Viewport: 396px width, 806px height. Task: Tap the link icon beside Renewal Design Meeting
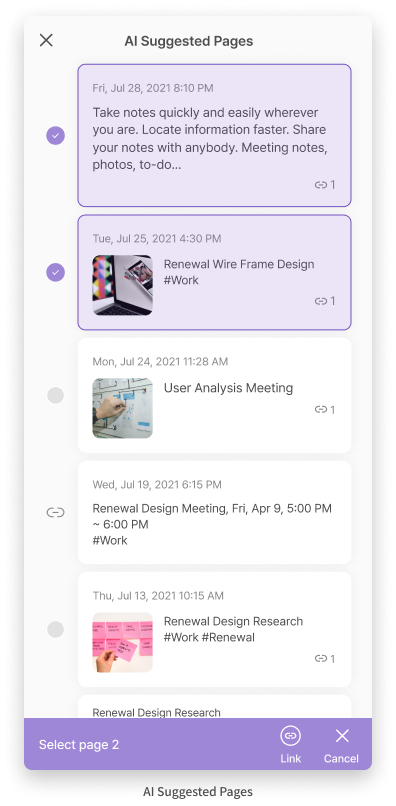coord(56,512)
